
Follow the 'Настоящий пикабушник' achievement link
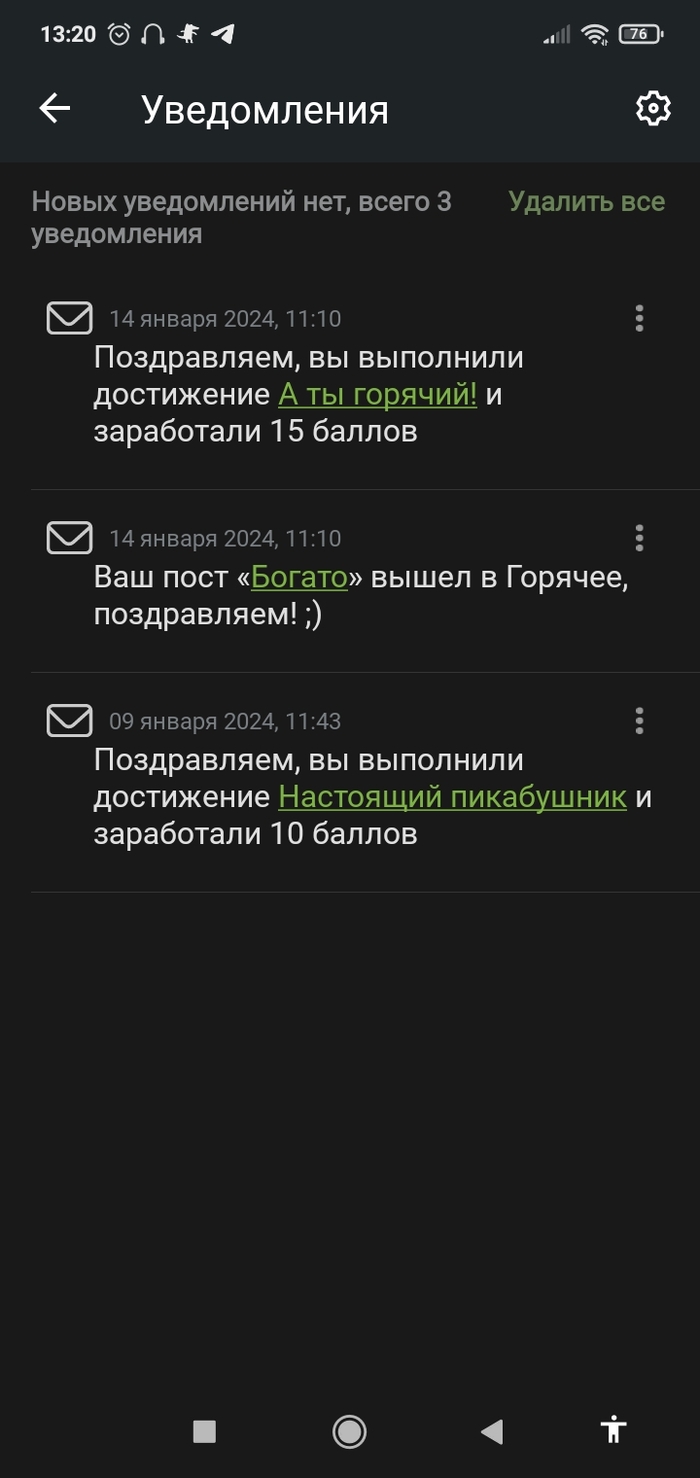[452, 797]
